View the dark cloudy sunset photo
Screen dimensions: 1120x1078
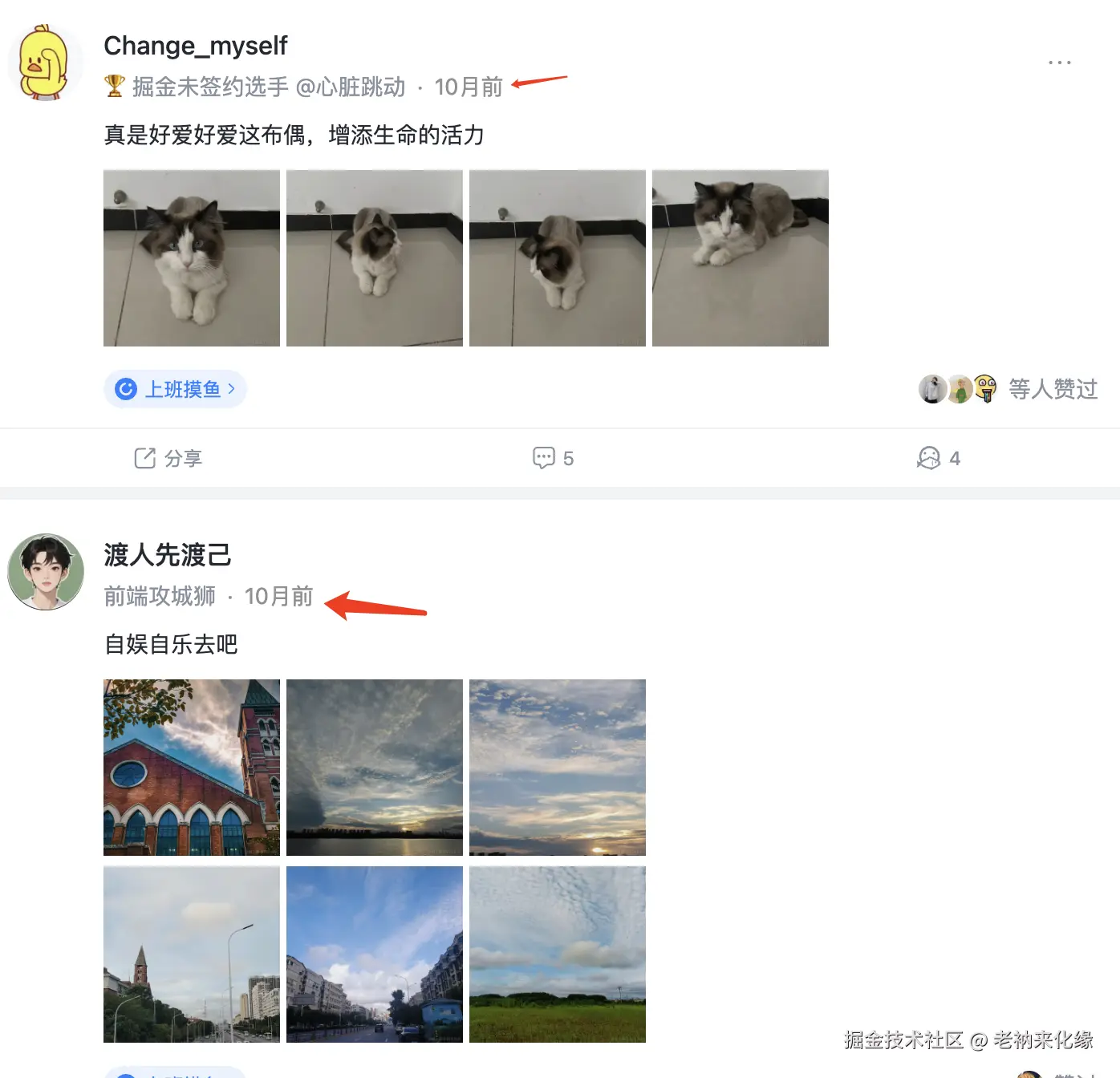pyautogui.click(x=375, y=768)
